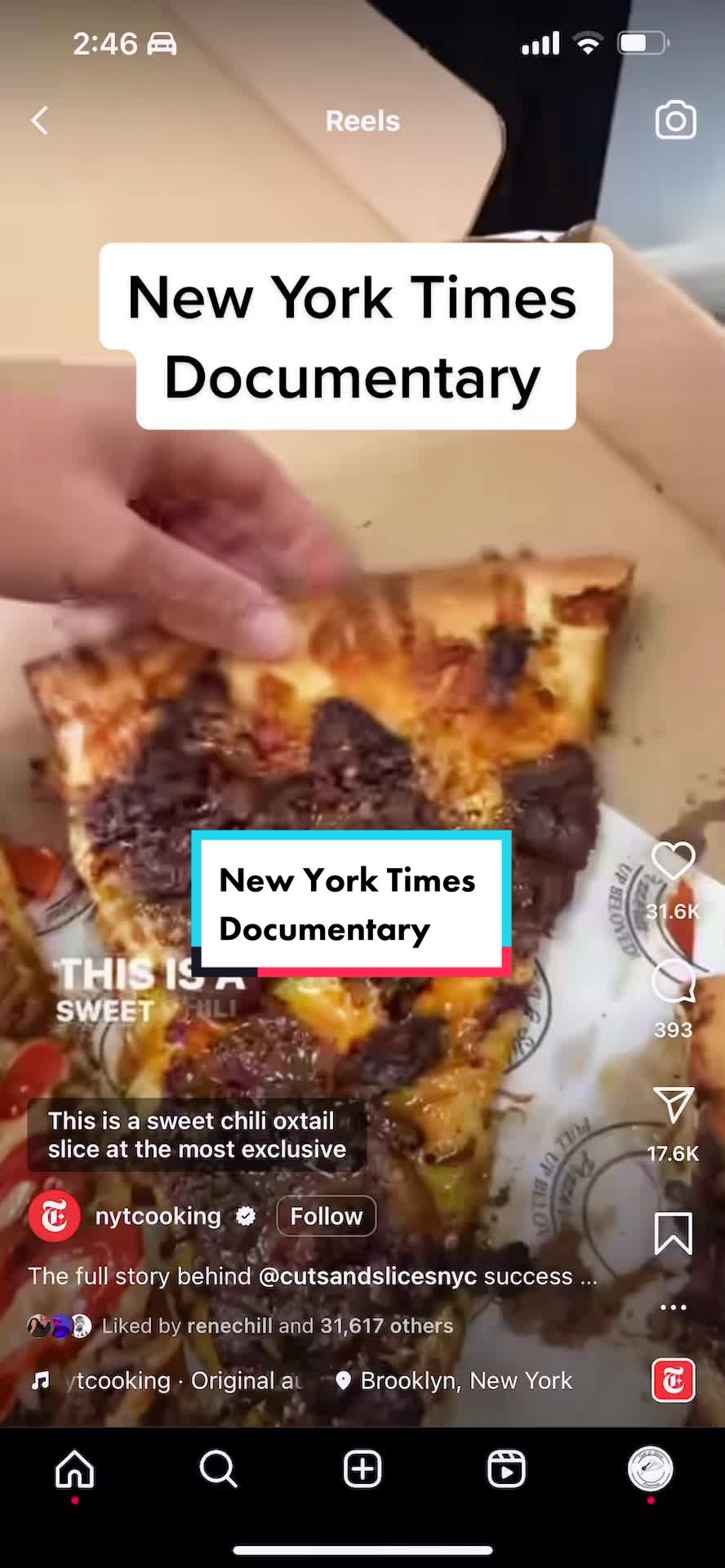Open my profile tab
Screen dimensions: 725x1568
650,1469
